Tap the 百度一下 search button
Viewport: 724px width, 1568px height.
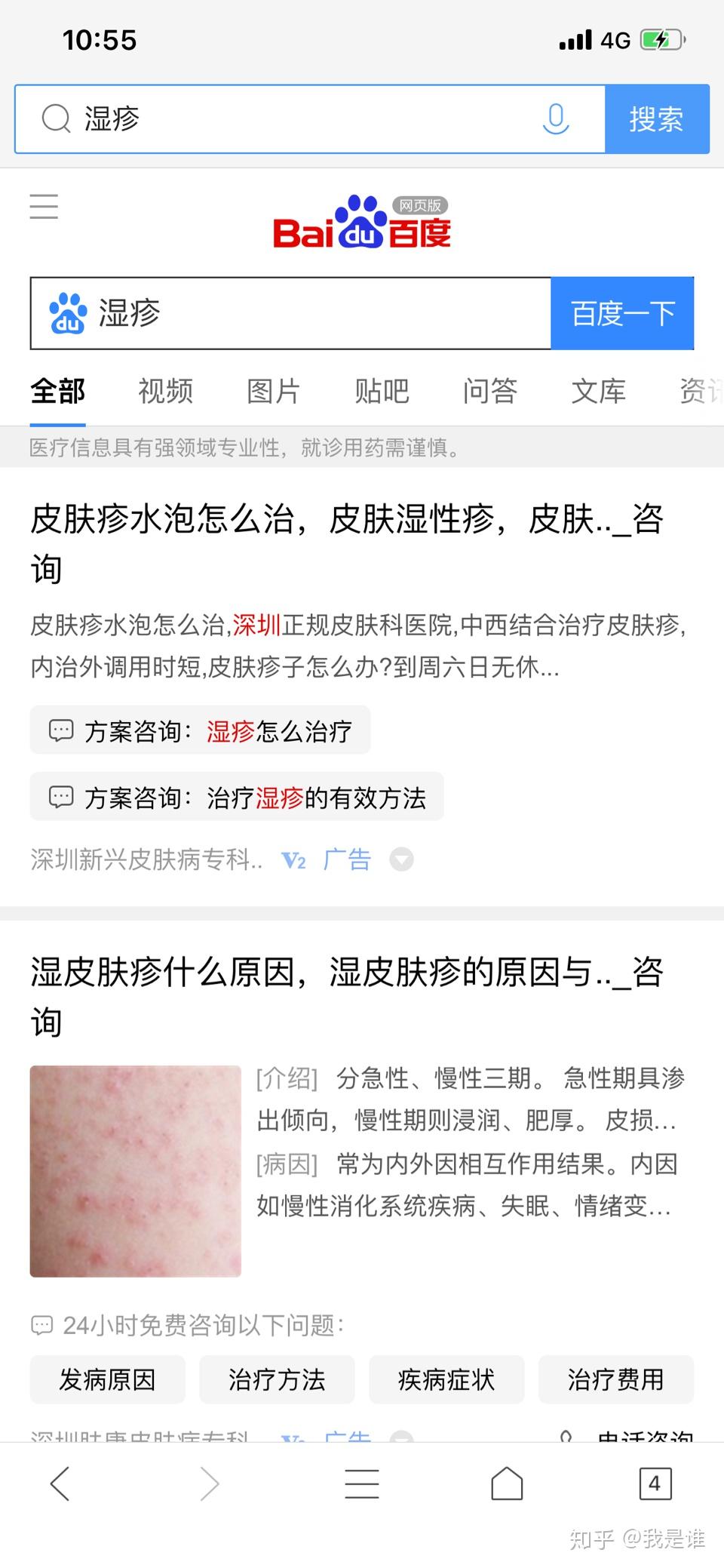622,313
